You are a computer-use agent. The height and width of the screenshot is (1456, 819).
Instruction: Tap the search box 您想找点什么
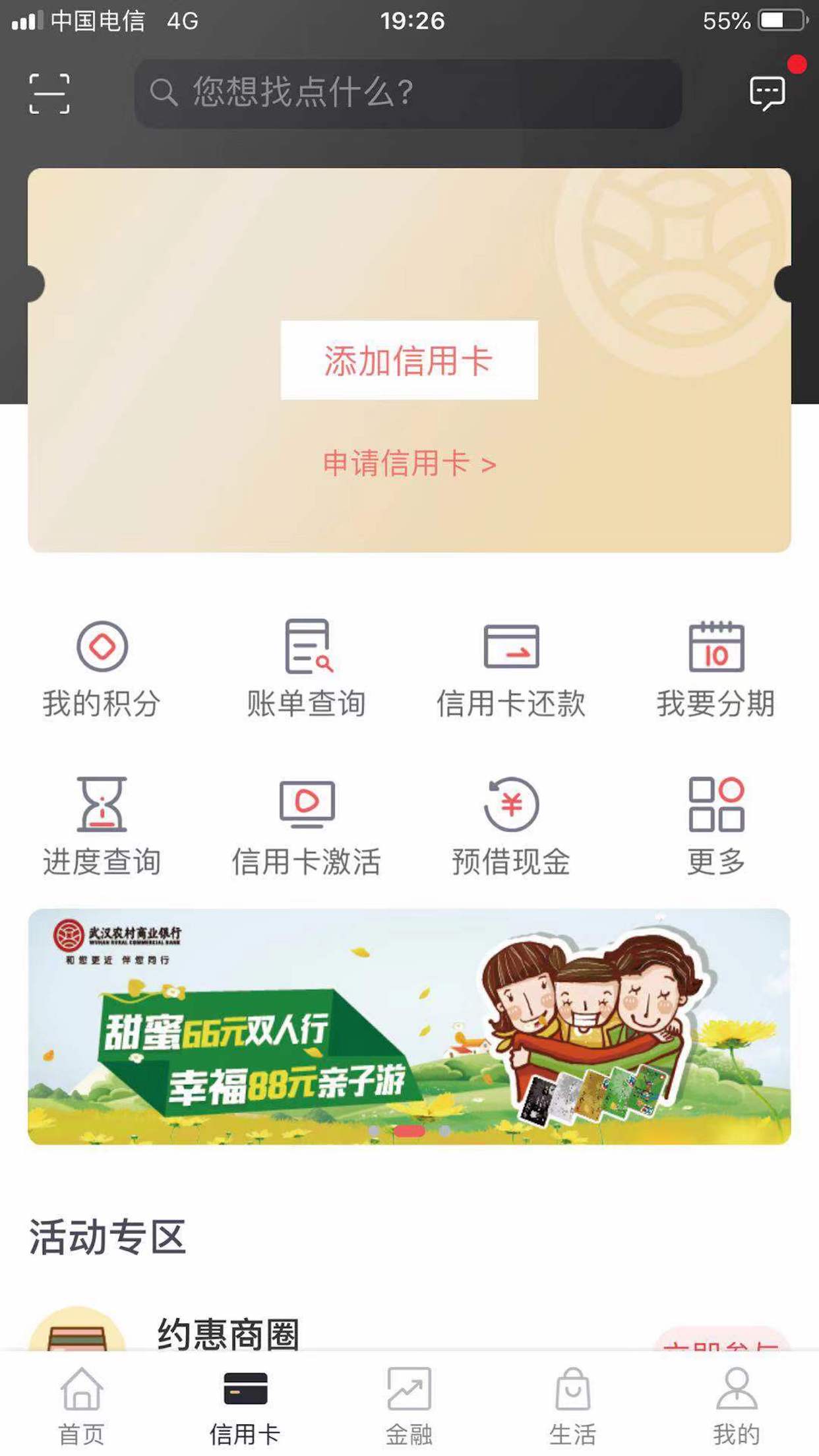(408, 93)
